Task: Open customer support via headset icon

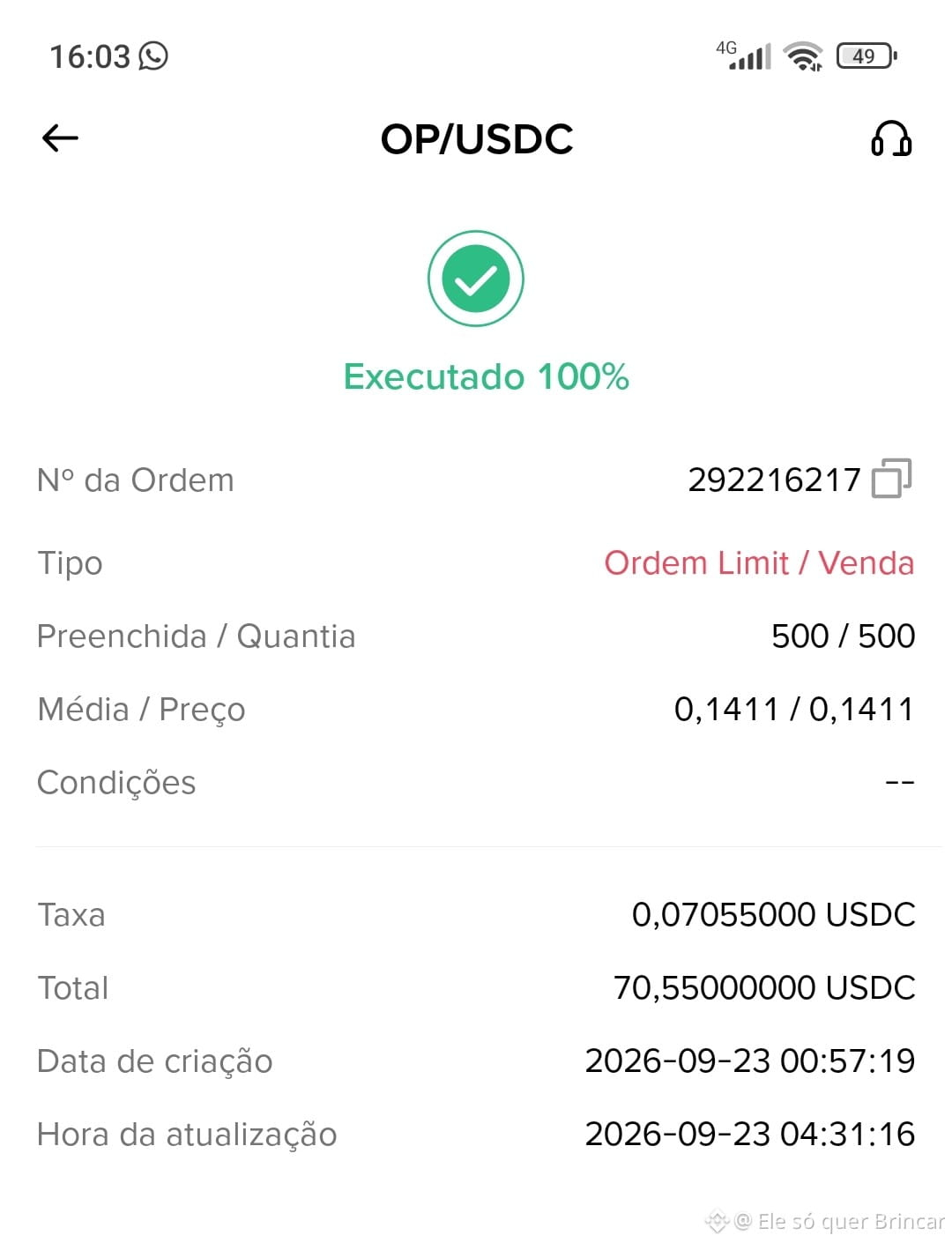Action: (x=891, y=139)
